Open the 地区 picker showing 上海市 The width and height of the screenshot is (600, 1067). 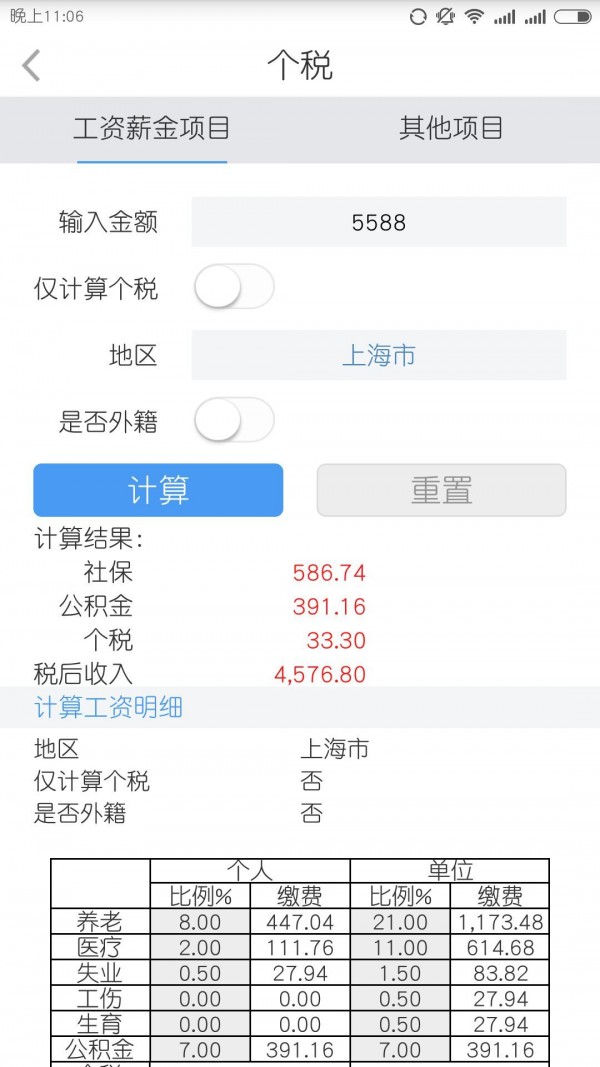pos(378,355)
